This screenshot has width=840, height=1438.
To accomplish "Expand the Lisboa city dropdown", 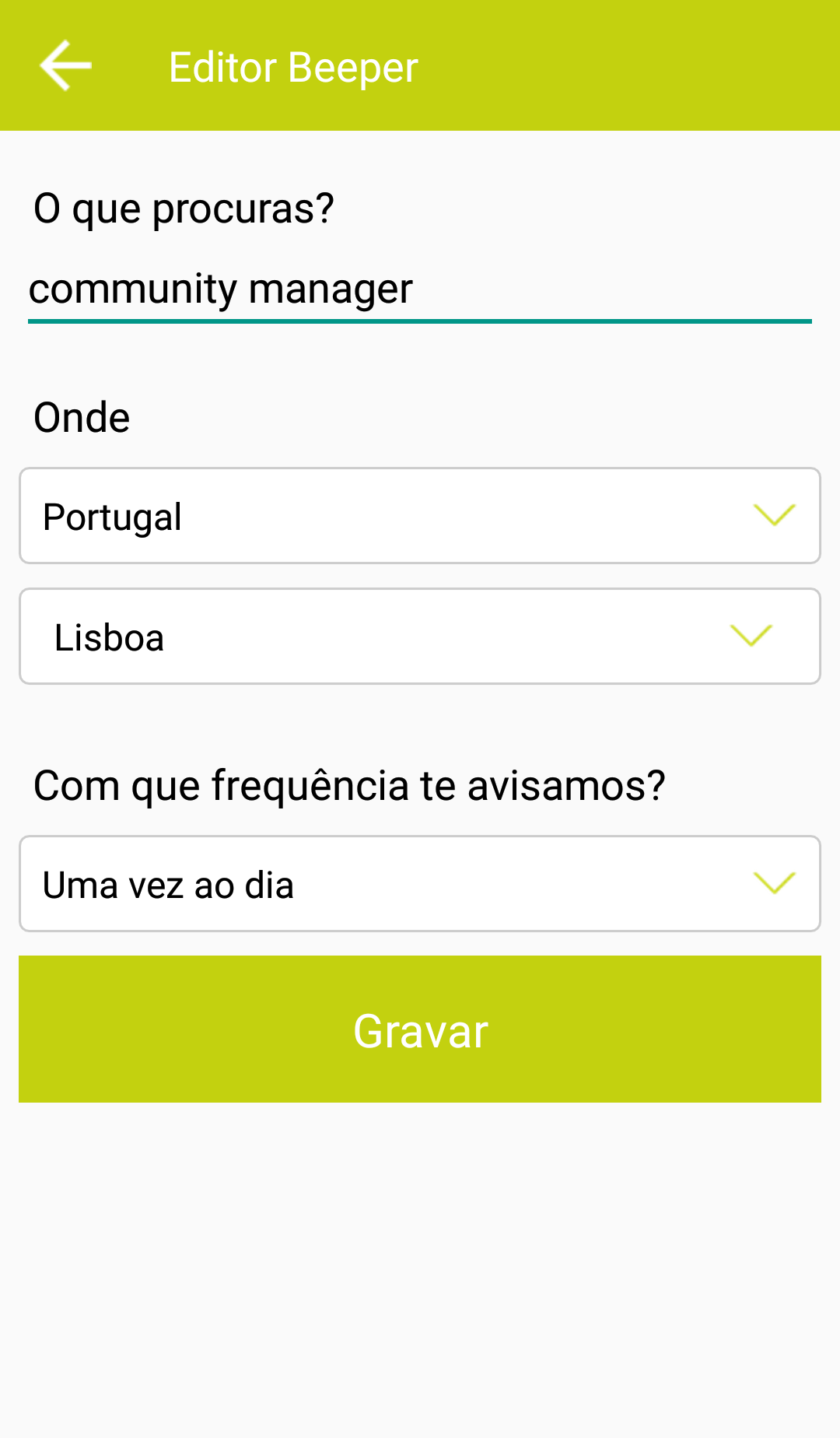I will point(420,637).
